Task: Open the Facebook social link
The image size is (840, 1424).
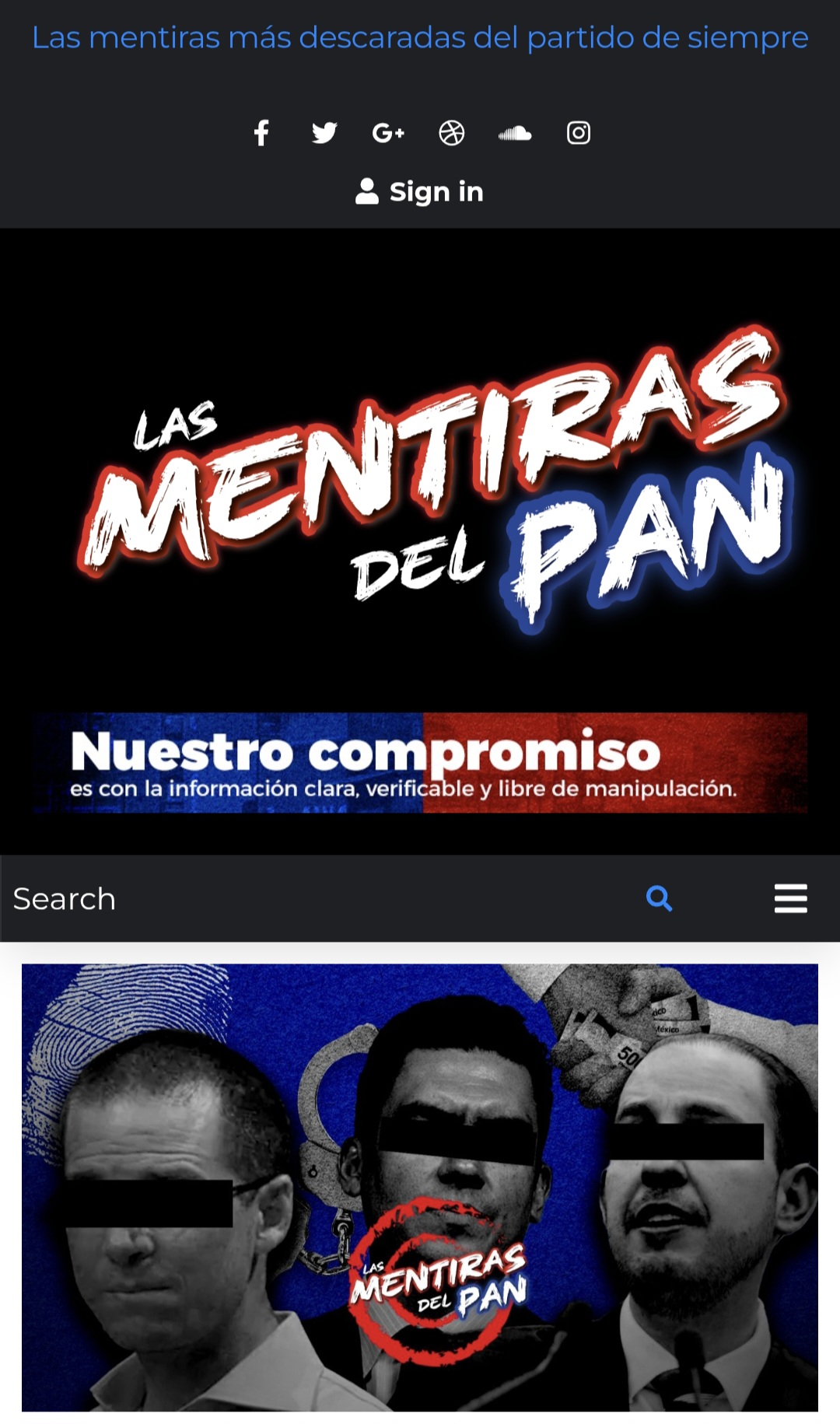Action: click(261, 133)
